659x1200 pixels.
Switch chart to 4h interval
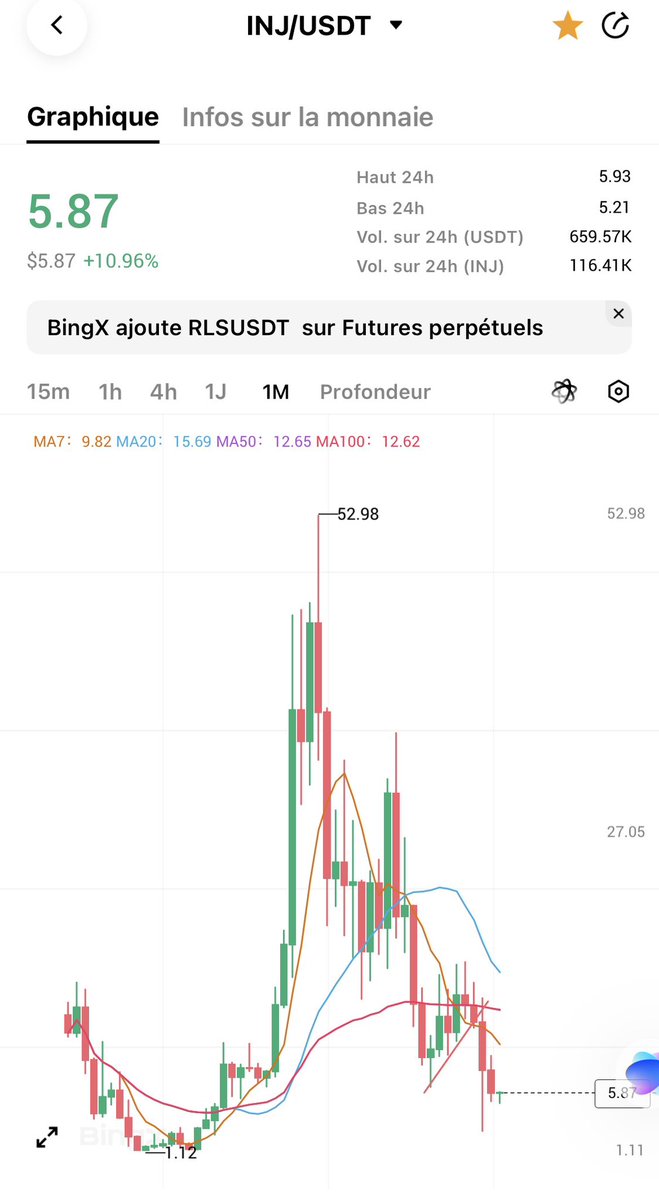(163, 392)
